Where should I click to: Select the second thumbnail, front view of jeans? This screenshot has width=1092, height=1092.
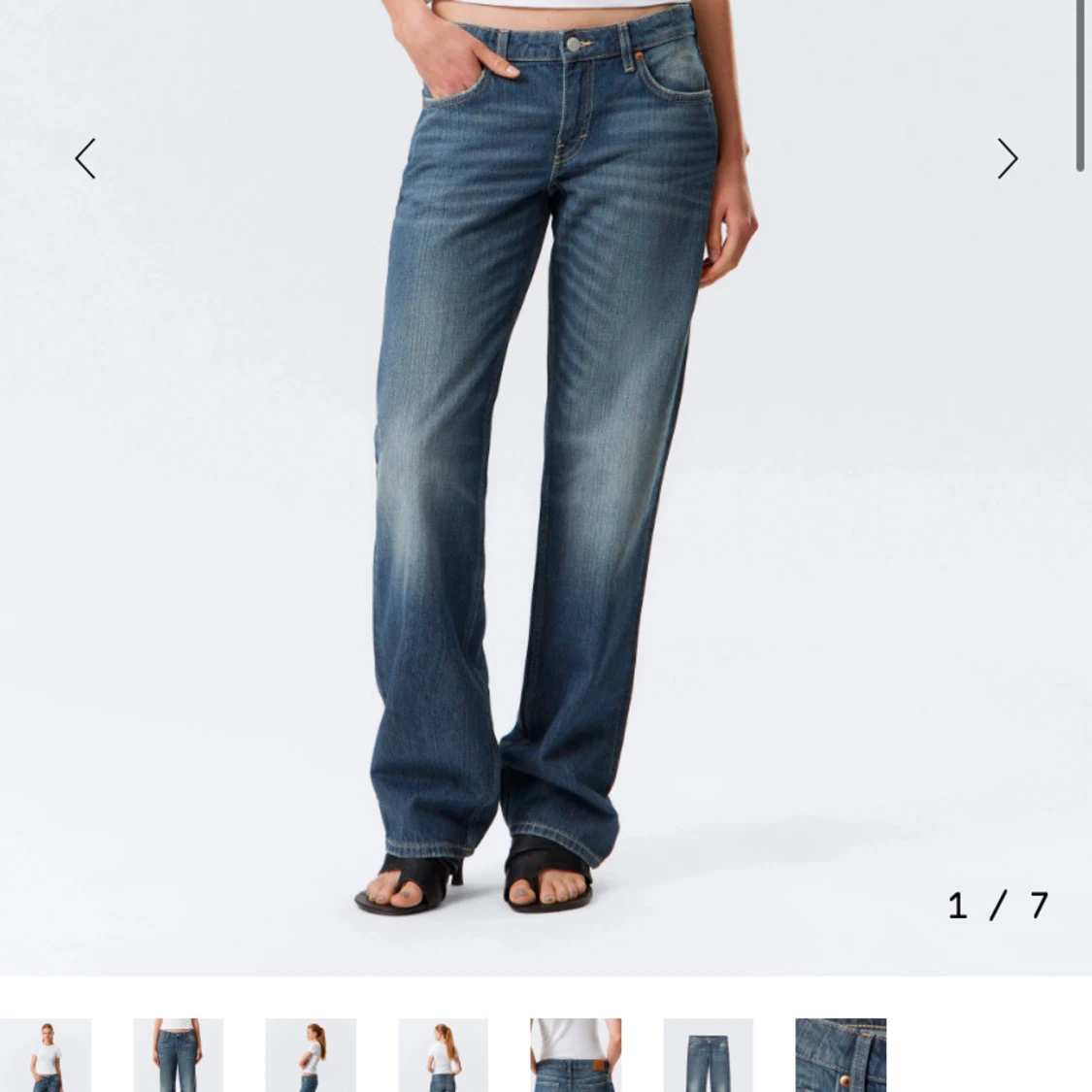point(178,1055)
